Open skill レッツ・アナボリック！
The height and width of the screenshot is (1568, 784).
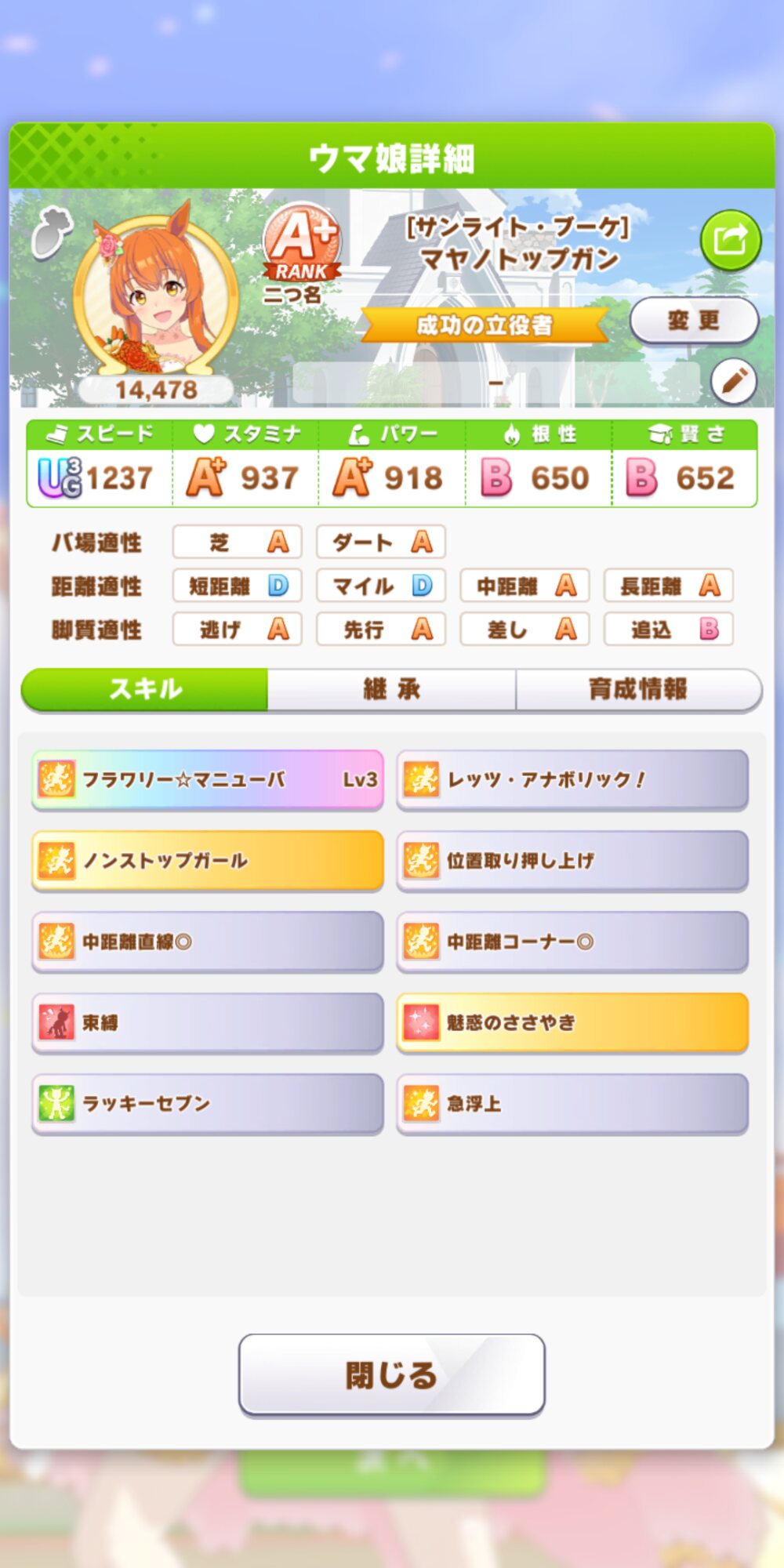pos(572,779)
